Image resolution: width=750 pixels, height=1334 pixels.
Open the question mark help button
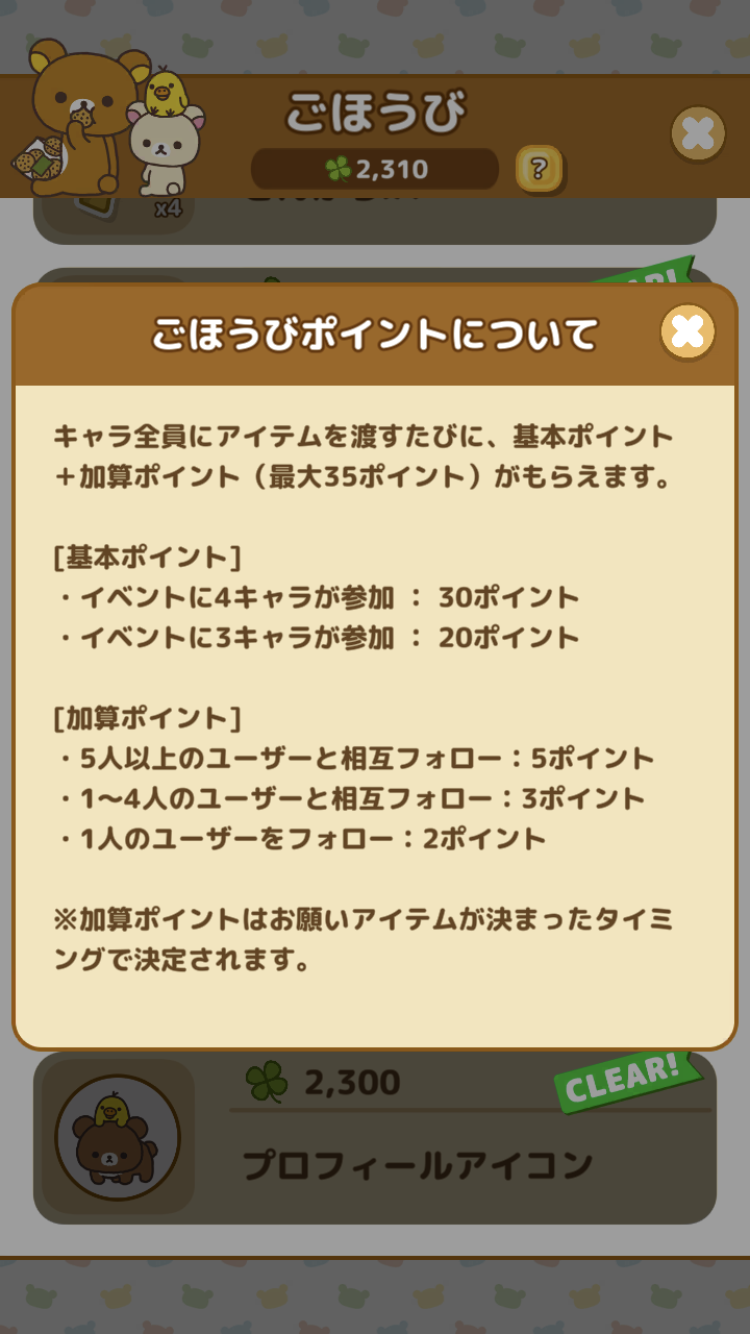point(538,168)
